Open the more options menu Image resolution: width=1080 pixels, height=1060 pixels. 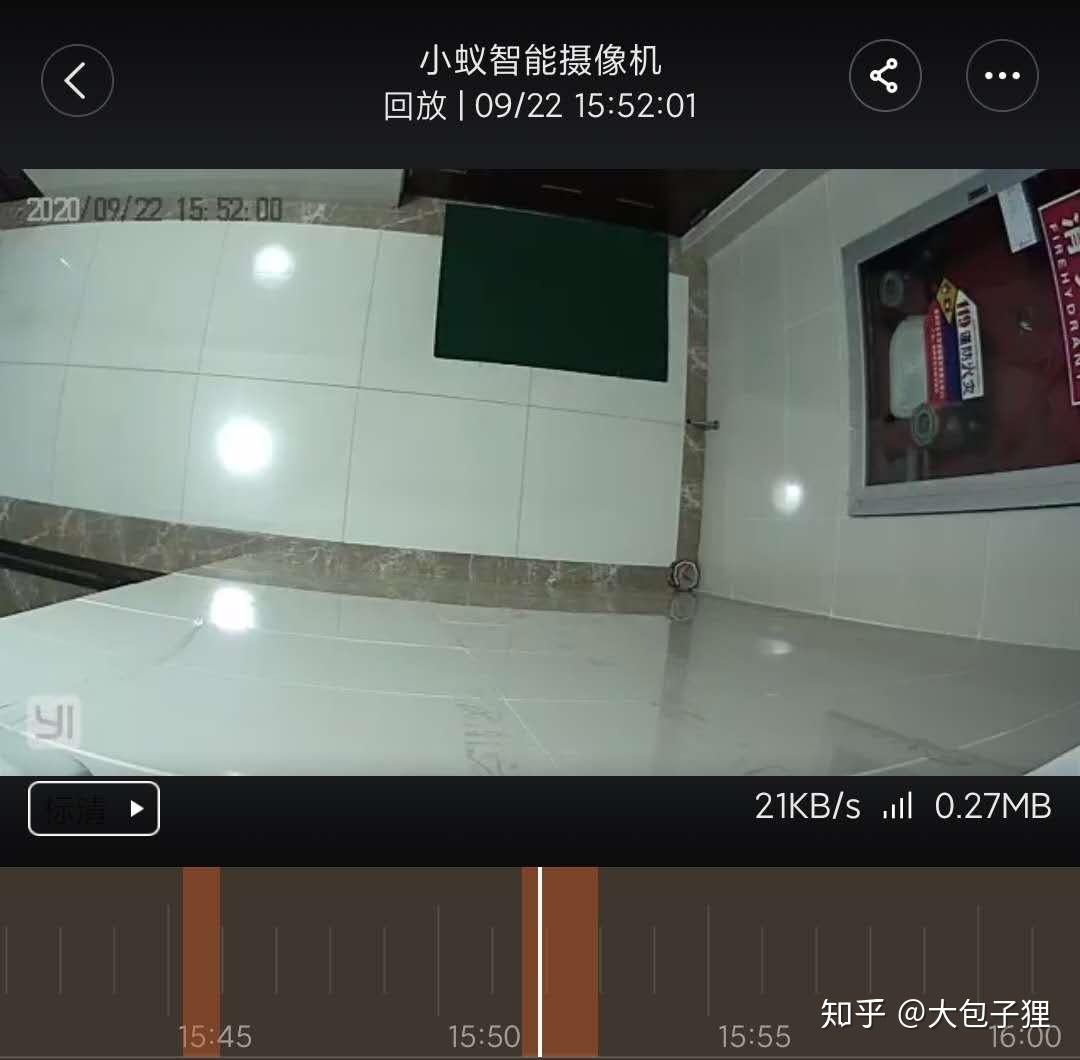(x=1001, y=76)
